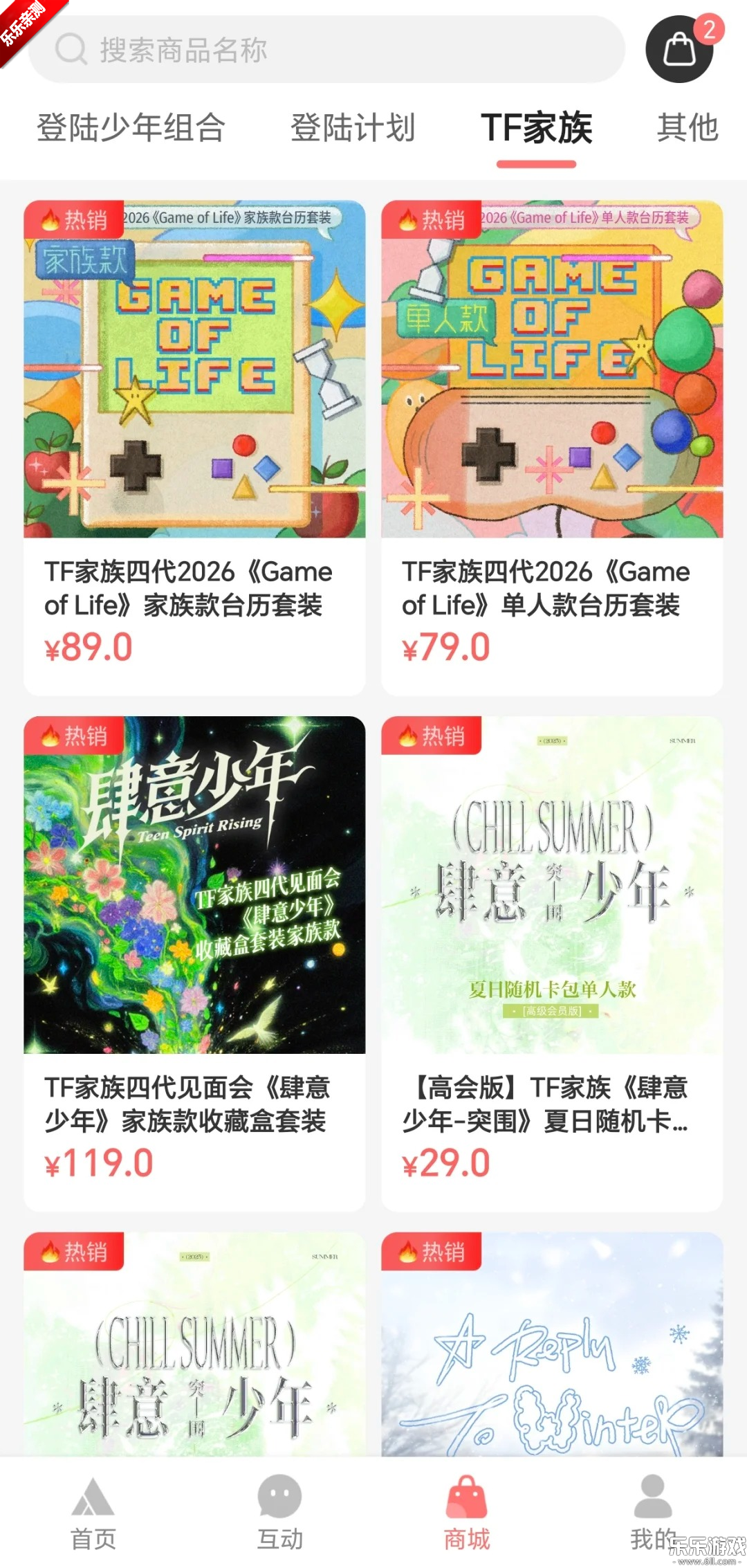Switch to the 互动 tab
This screenshot has width=747, height=1568.
click(280, 1515)
